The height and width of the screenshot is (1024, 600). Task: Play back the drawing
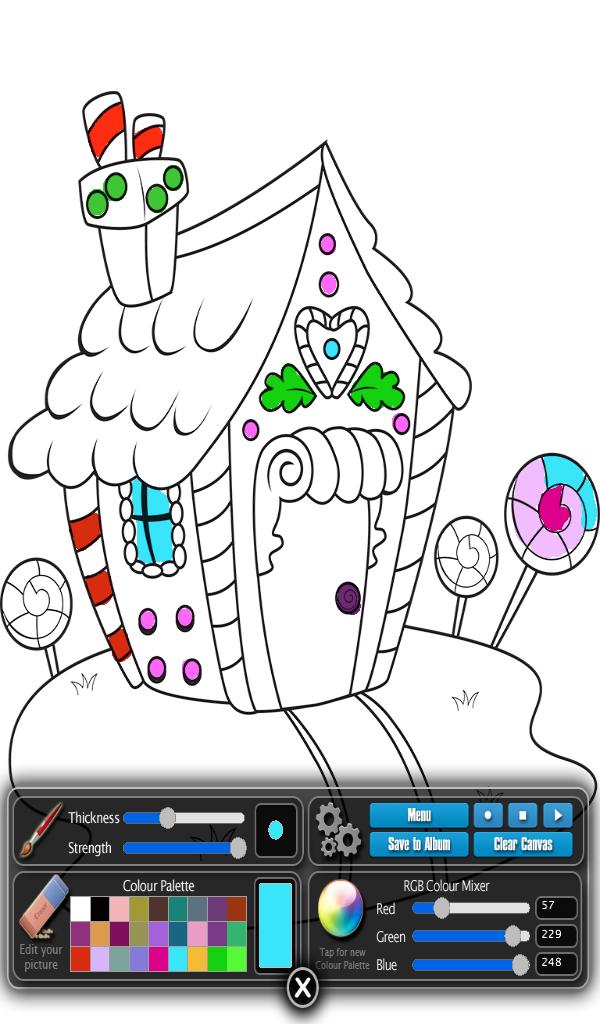pos(557,815)
